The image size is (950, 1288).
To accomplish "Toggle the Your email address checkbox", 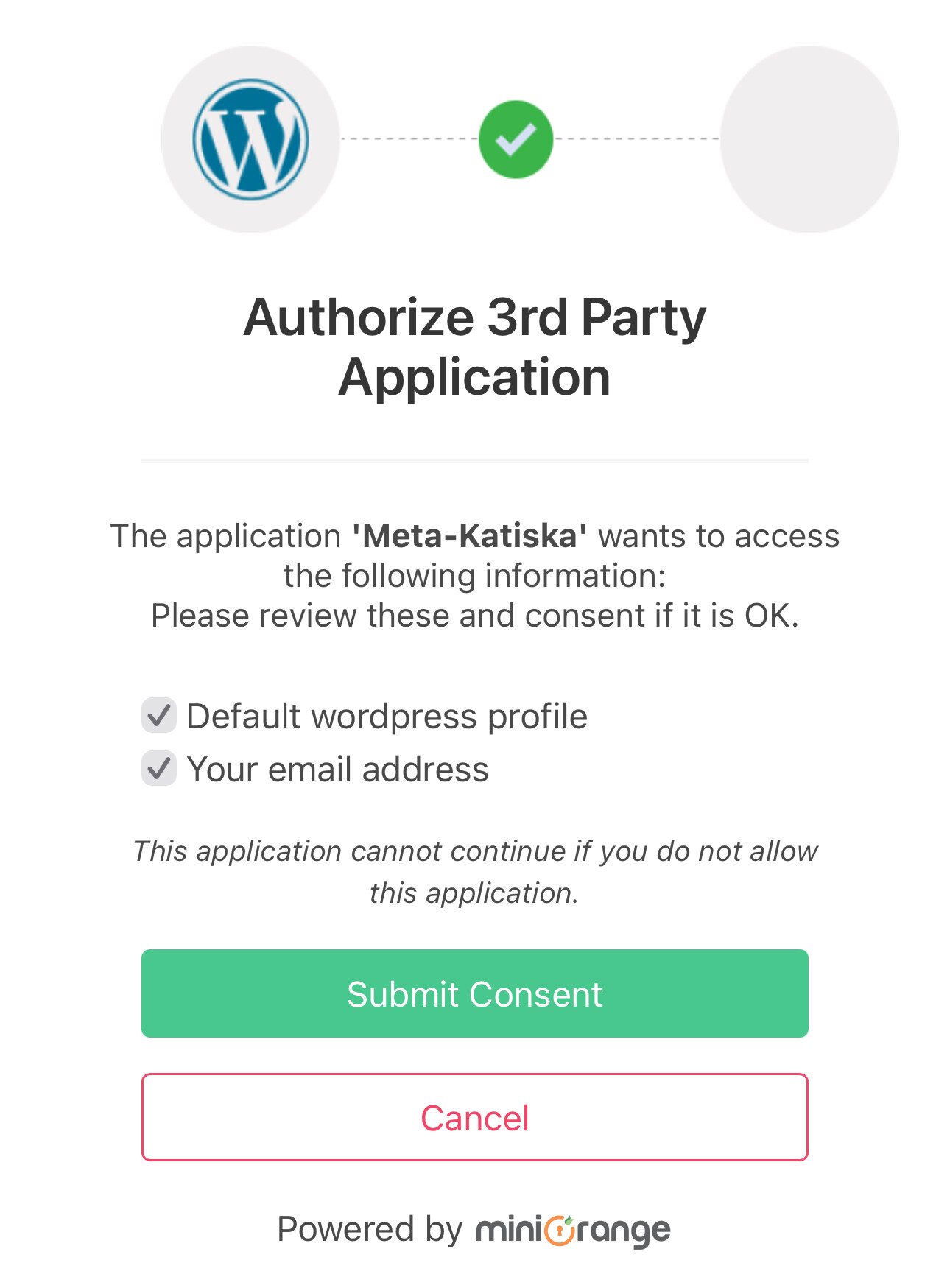I will pos(159,769).
